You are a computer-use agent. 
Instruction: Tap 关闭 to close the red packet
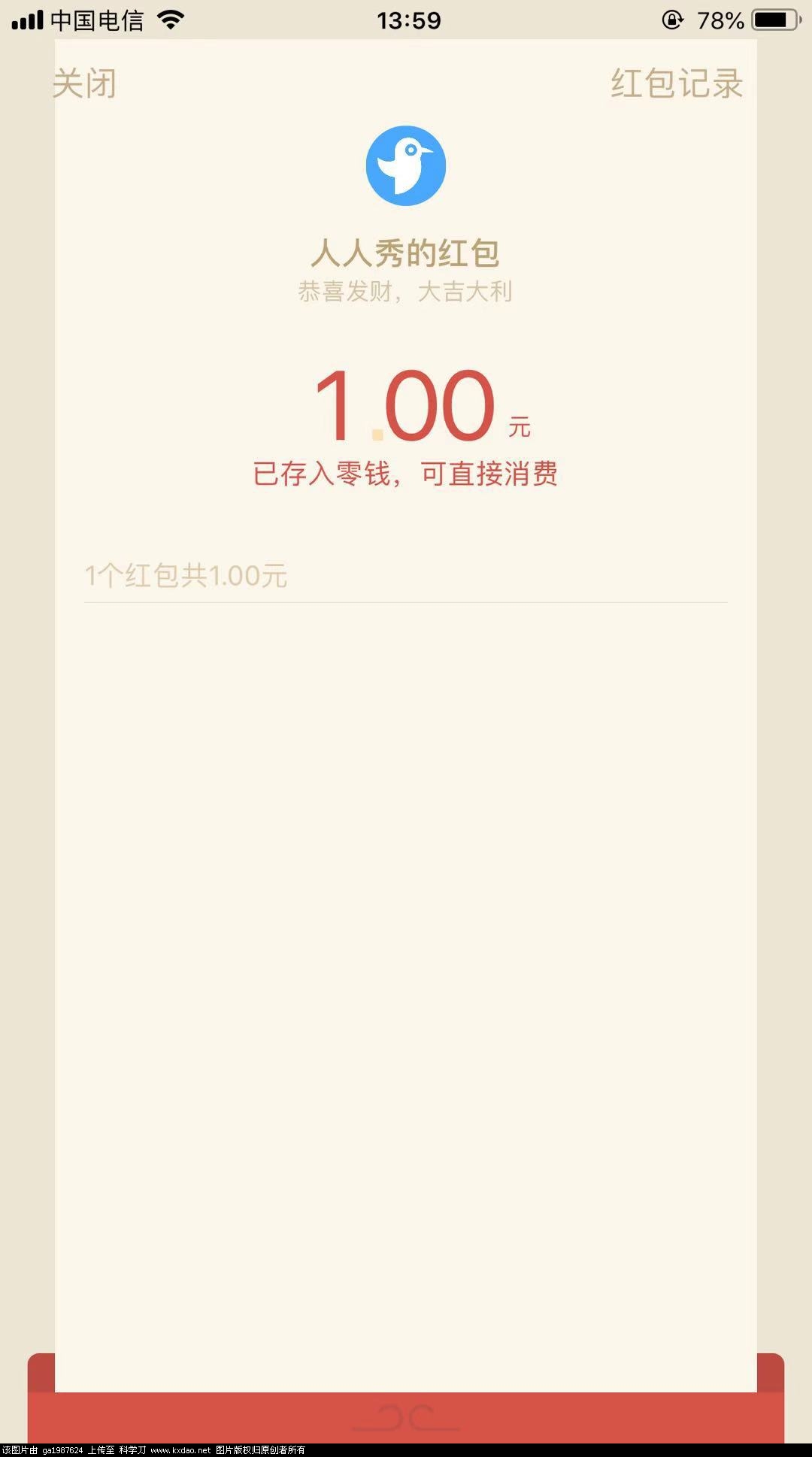click(84, 83)
